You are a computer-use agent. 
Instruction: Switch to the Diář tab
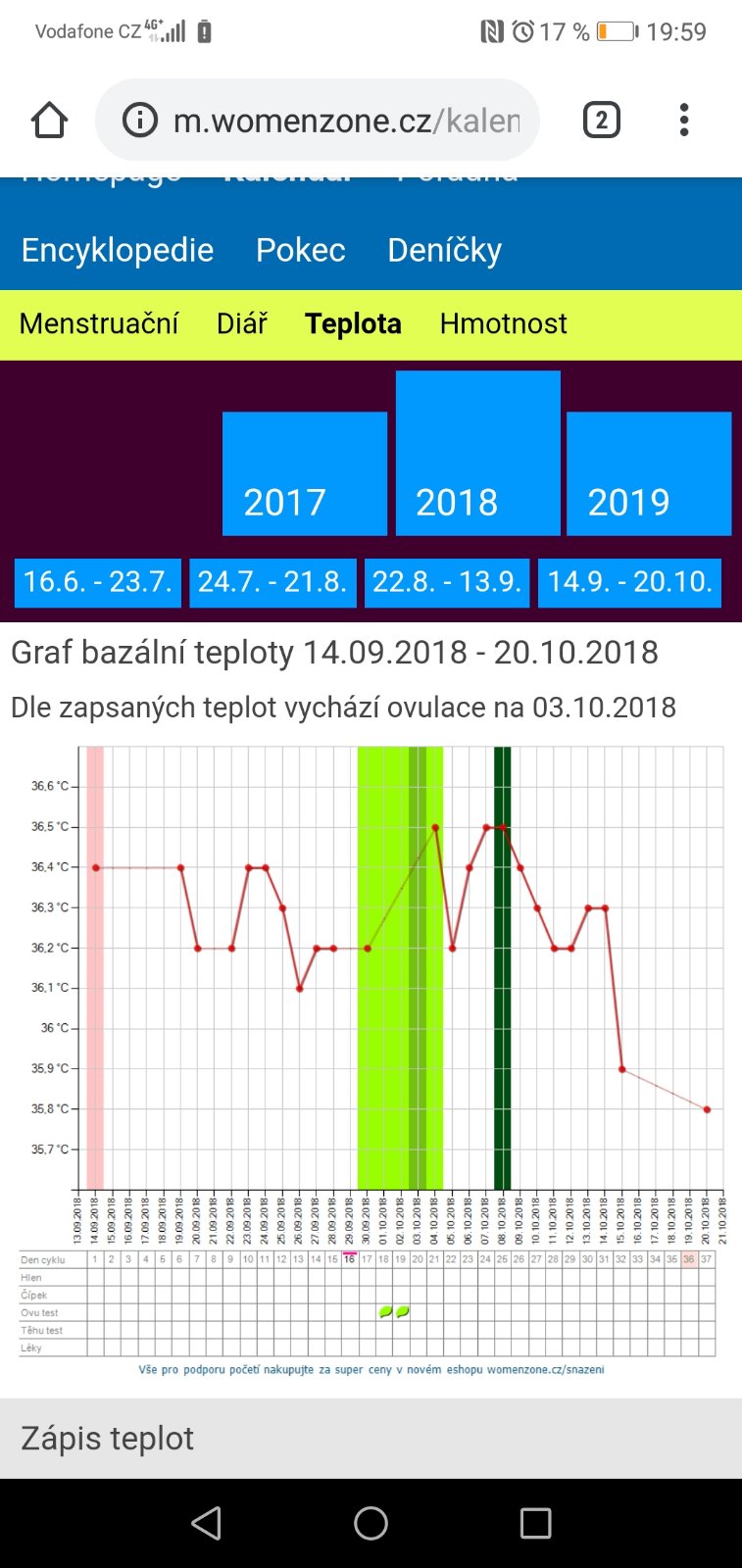tap(242, 323)
